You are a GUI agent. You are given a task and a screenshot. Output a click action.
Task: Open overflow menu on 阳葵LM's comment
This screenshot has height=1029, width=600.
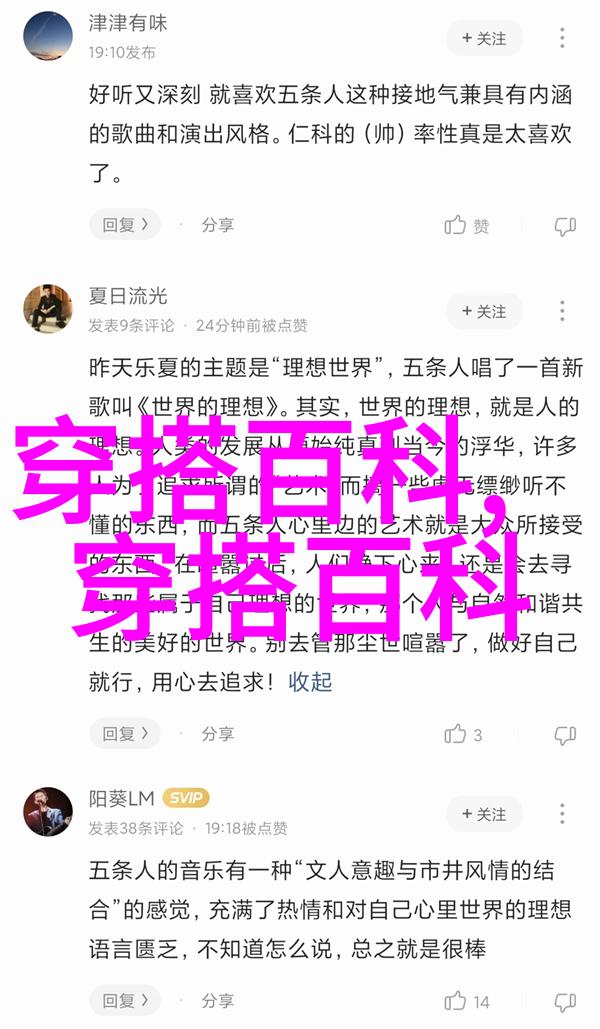(x=562, y=814)
